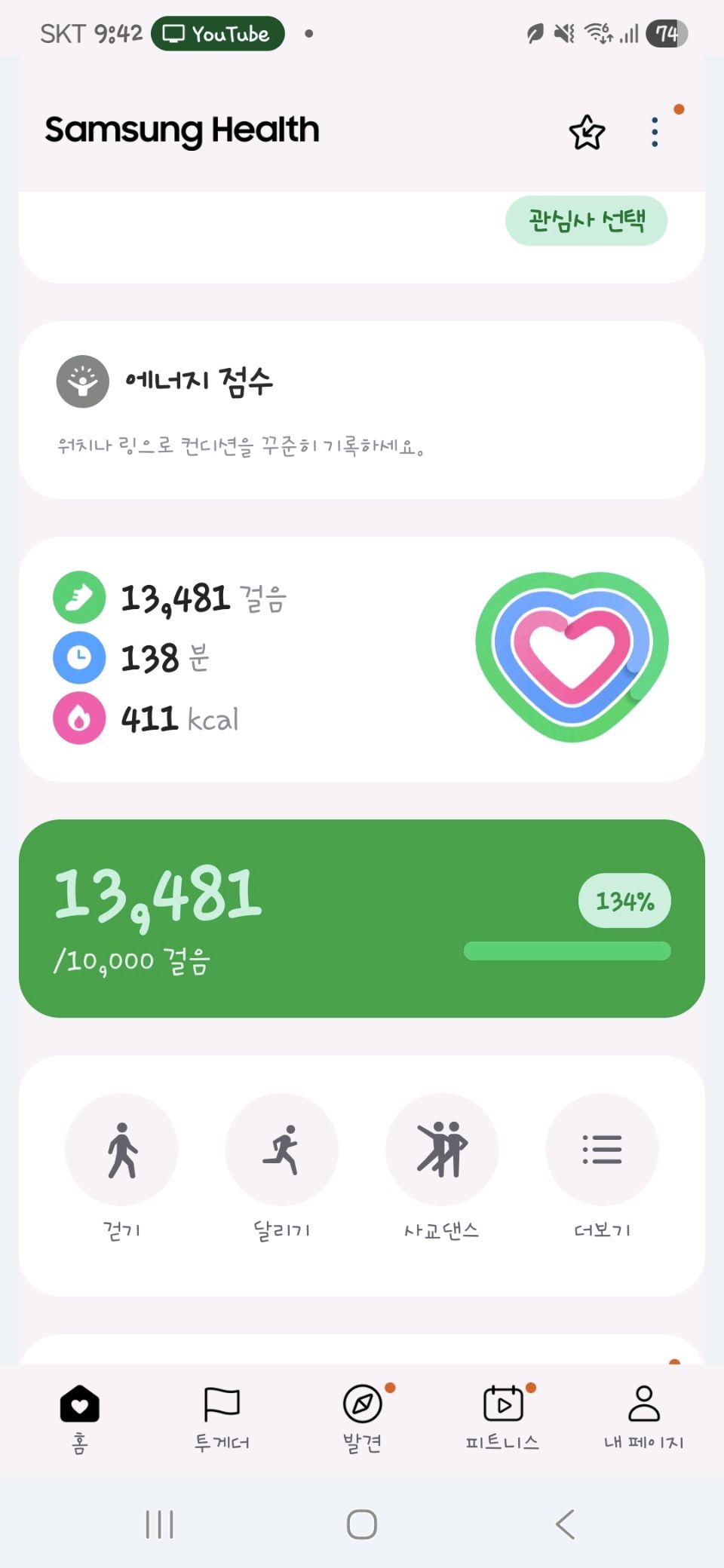This screenshot has width=724, height=1568.
Task: Open the green 13,481 steps card
Action: click(x=362, y=918)
